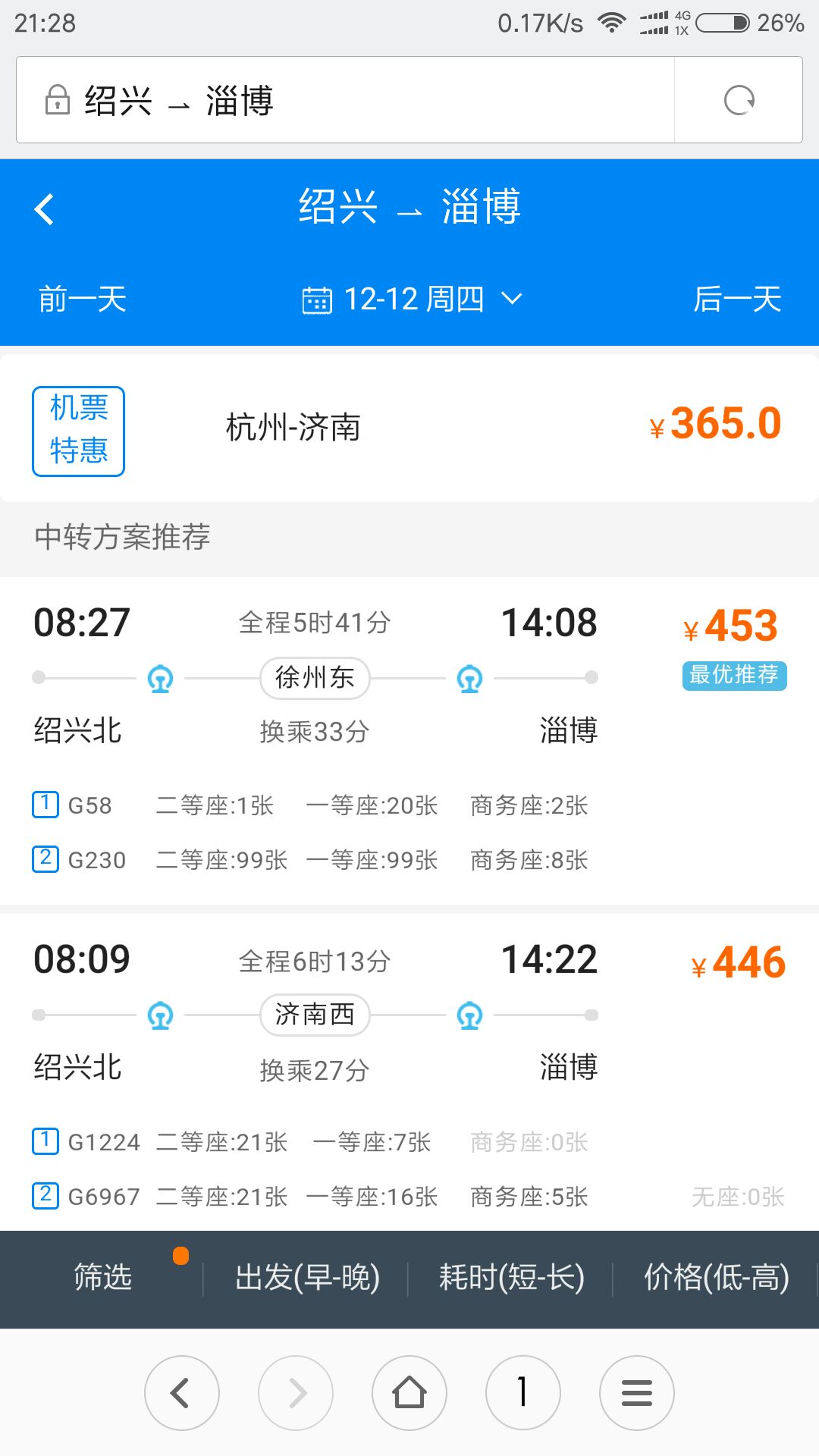Open the 12-12 周四 date picker
819x1456 pixels.
(x=412, y=299)
